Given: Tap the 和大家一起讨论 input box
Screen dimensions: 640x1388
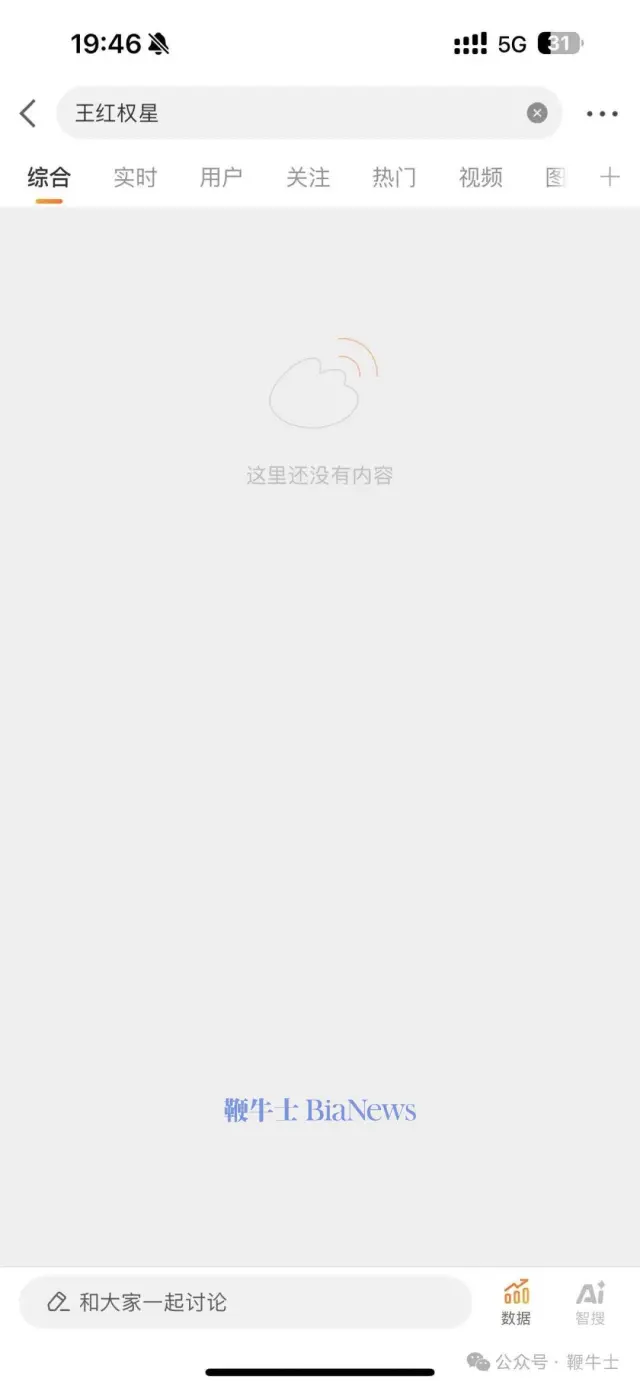Looking at the screenshot, I should click(245, 1302).
